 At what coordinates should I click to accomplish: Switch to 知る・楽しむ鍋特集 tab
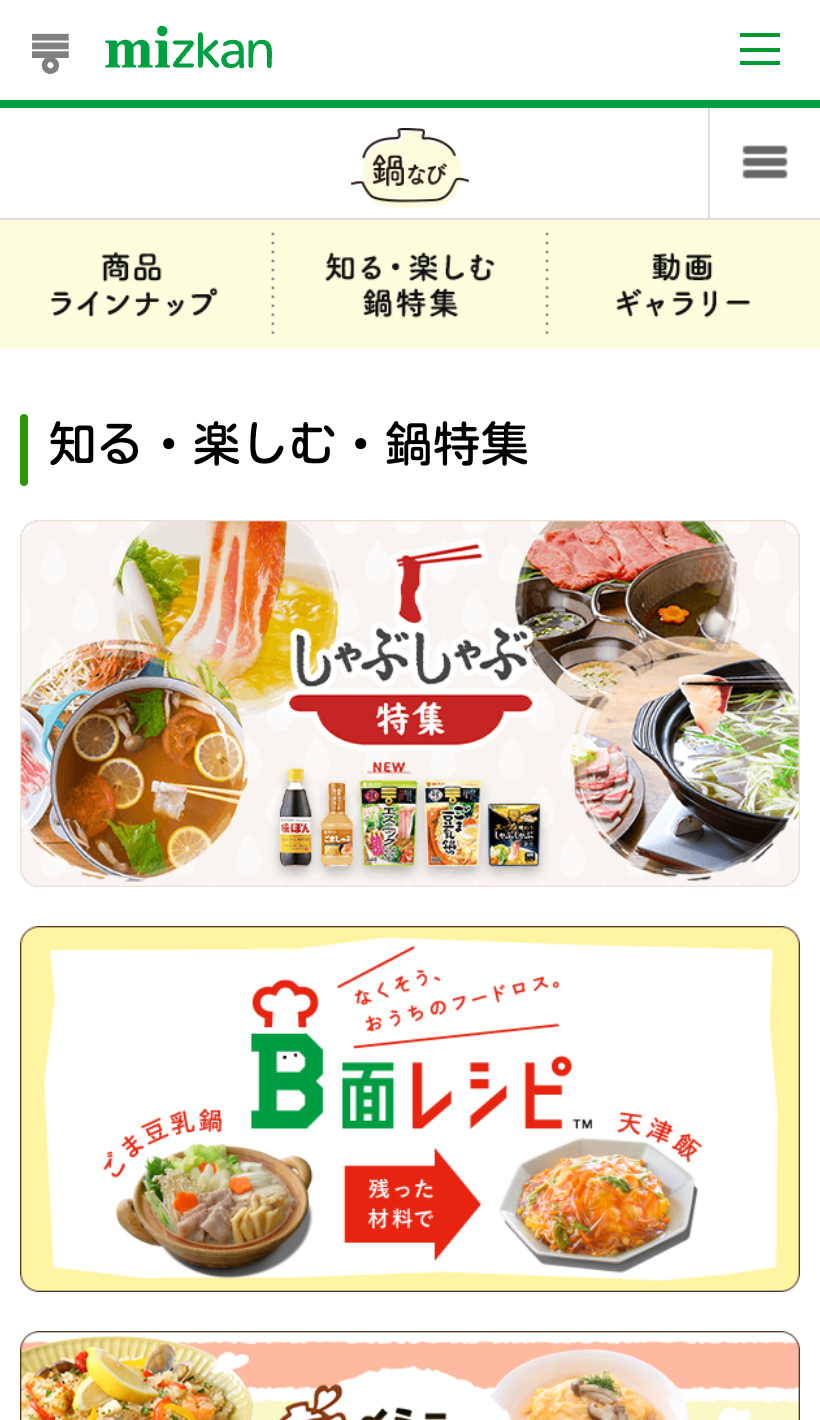point(410,284)
